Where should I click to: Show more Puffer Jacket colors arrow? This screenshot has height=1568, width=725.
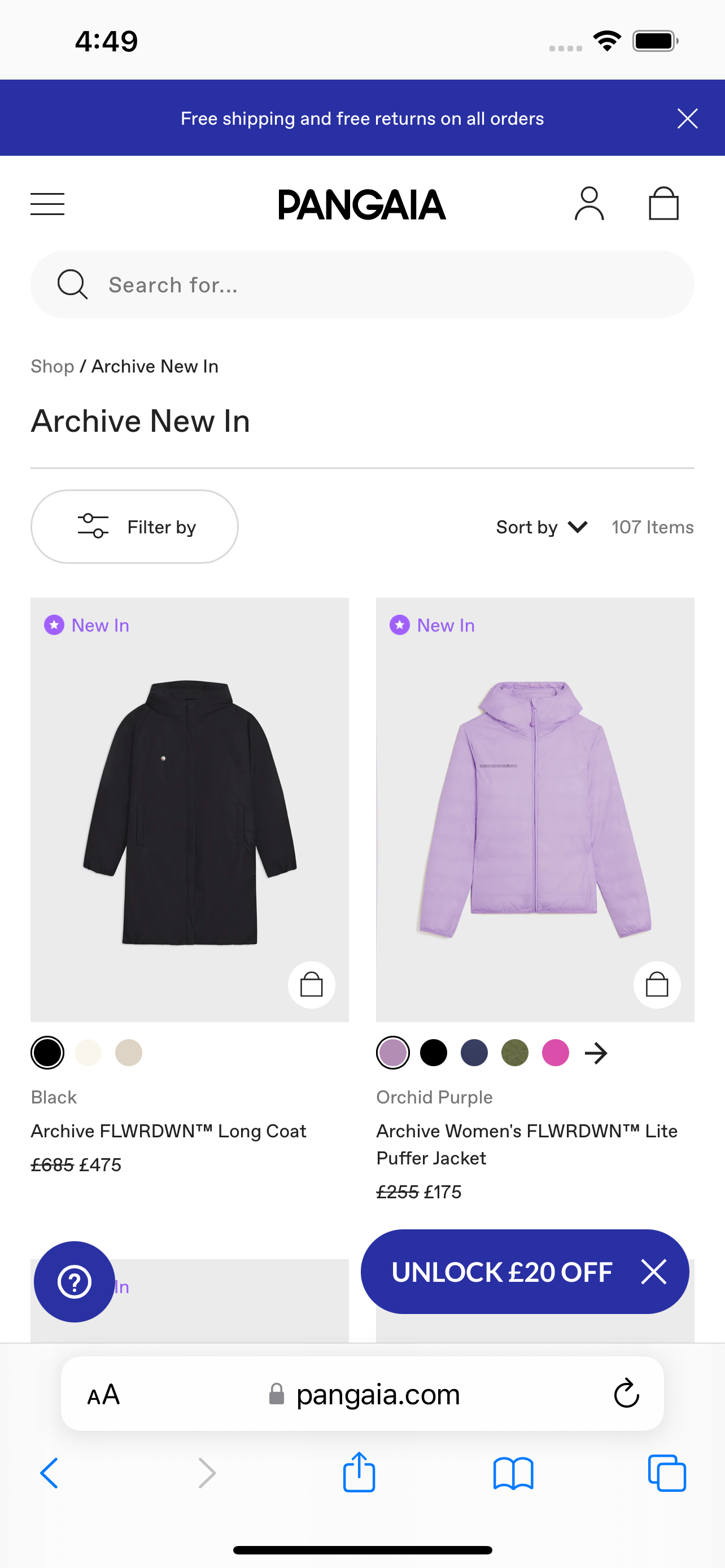coord(596,1053)
